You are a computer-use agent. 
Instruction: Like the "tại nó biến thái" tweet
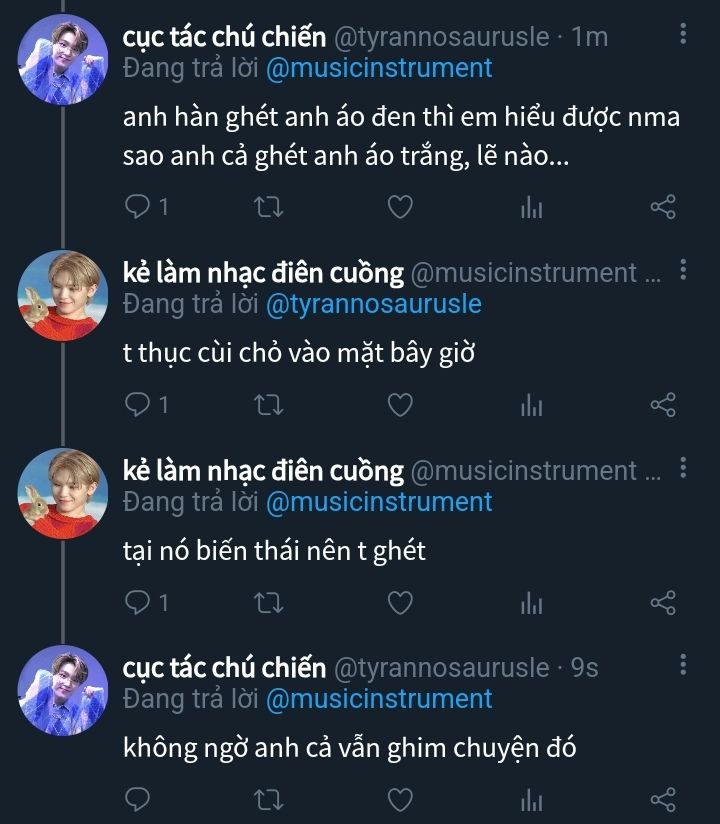[x=400, y=602]
